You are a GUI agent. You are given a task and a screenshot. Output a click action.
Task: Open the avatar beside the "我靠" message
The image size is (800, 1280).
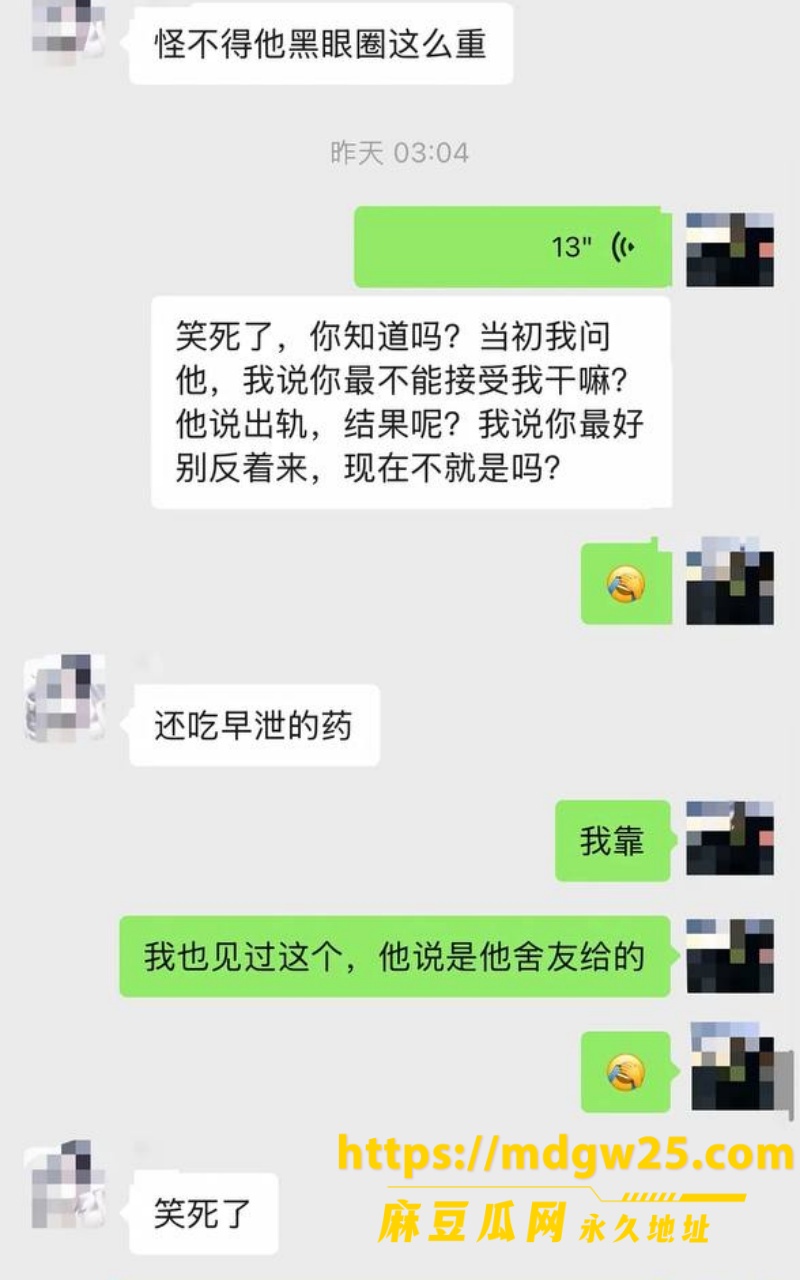point(730,838)
